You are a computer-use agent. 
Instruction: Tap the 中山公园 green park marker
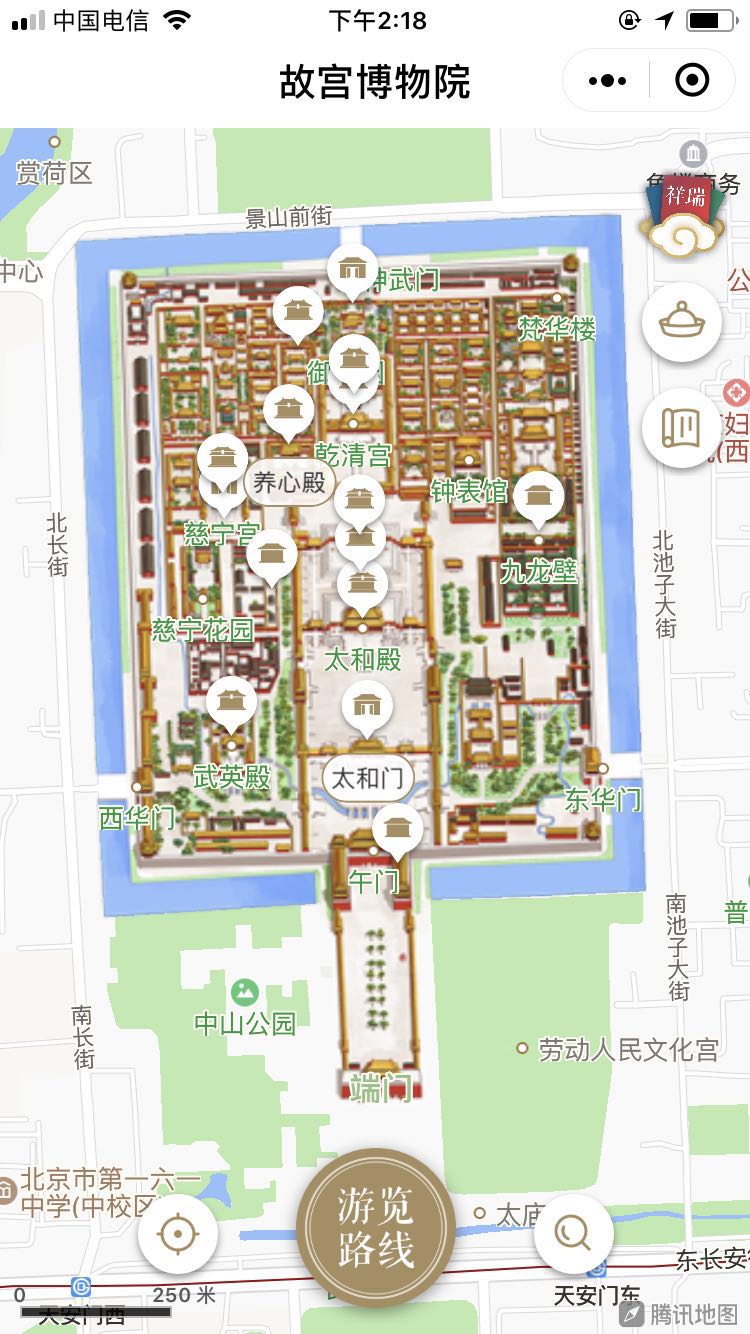click(x=243, y=993)
